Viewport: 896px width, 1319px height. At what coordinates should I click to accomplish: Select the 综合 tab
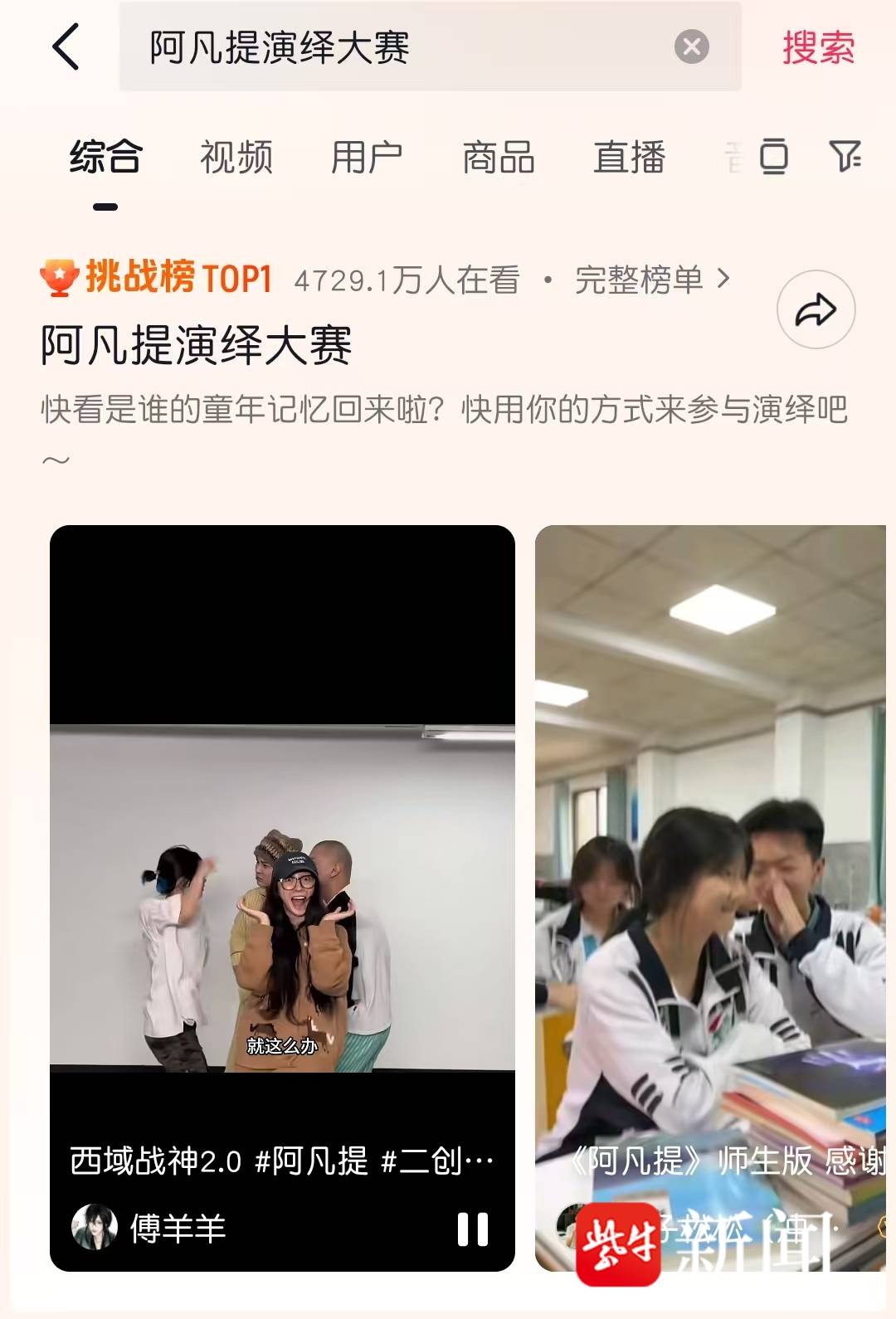pos(105,157)
